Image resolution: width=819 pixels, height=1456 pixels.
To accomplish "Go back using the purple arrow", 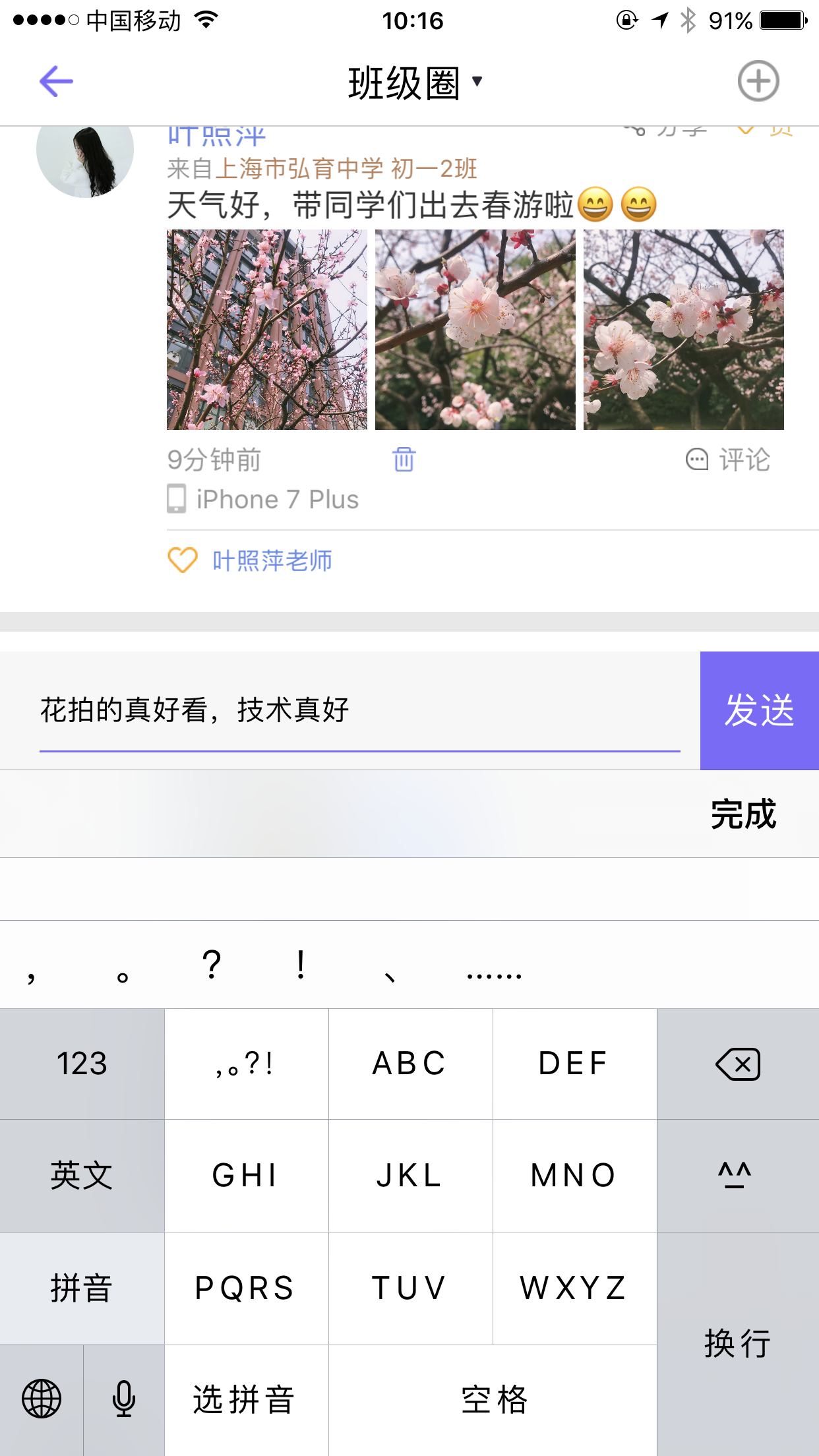I will click(56, 82).
